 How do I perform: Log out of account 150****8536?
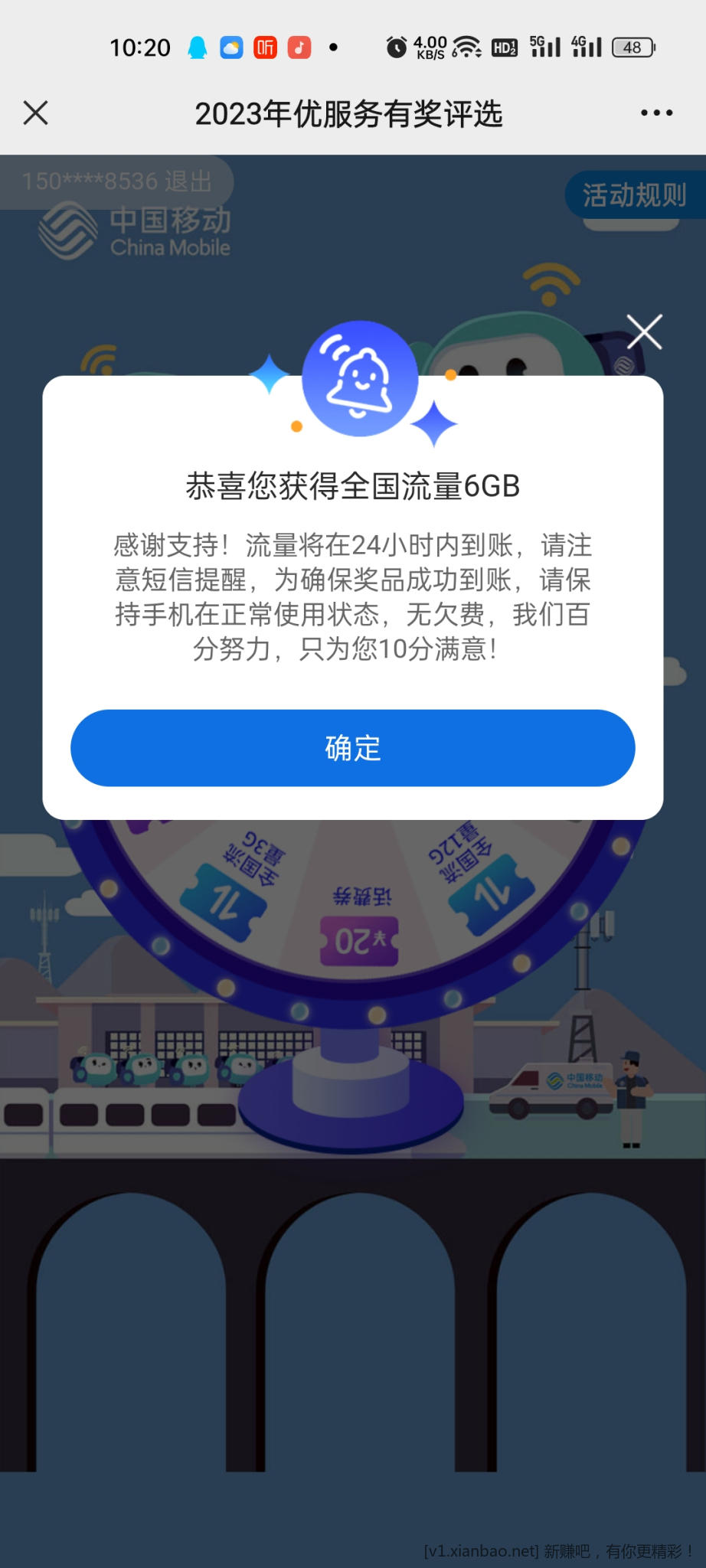[188, 181]
